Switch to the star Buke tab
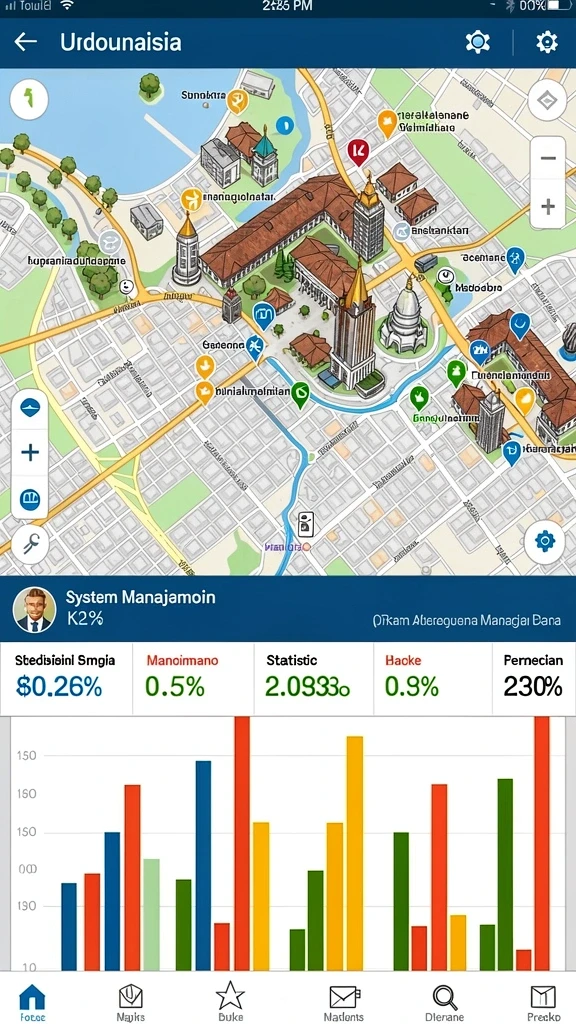Screen dimensions: 576x1024 click(230, 1002)
